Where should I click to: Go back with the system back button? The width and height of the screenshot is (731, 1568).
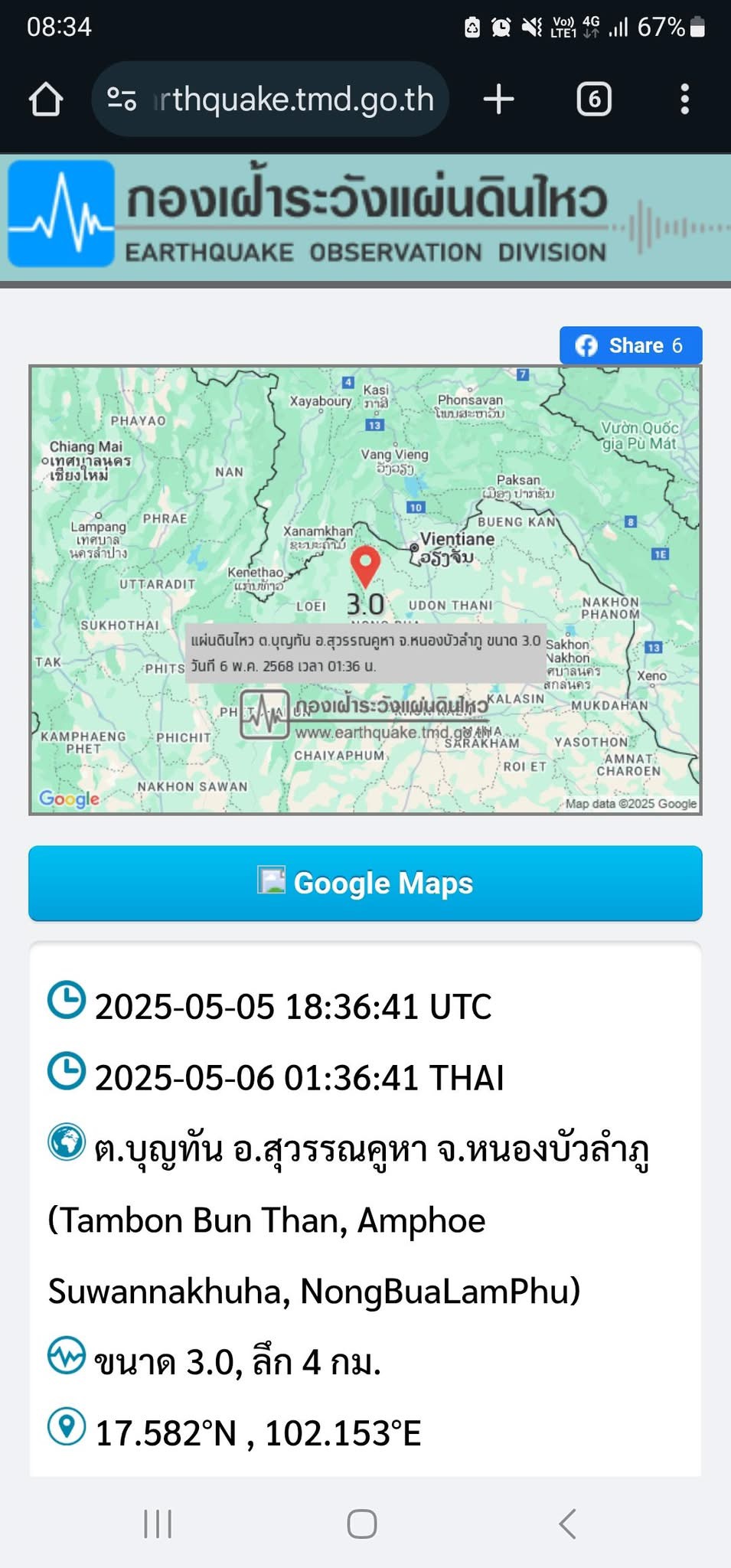[x=567, y=1524]
